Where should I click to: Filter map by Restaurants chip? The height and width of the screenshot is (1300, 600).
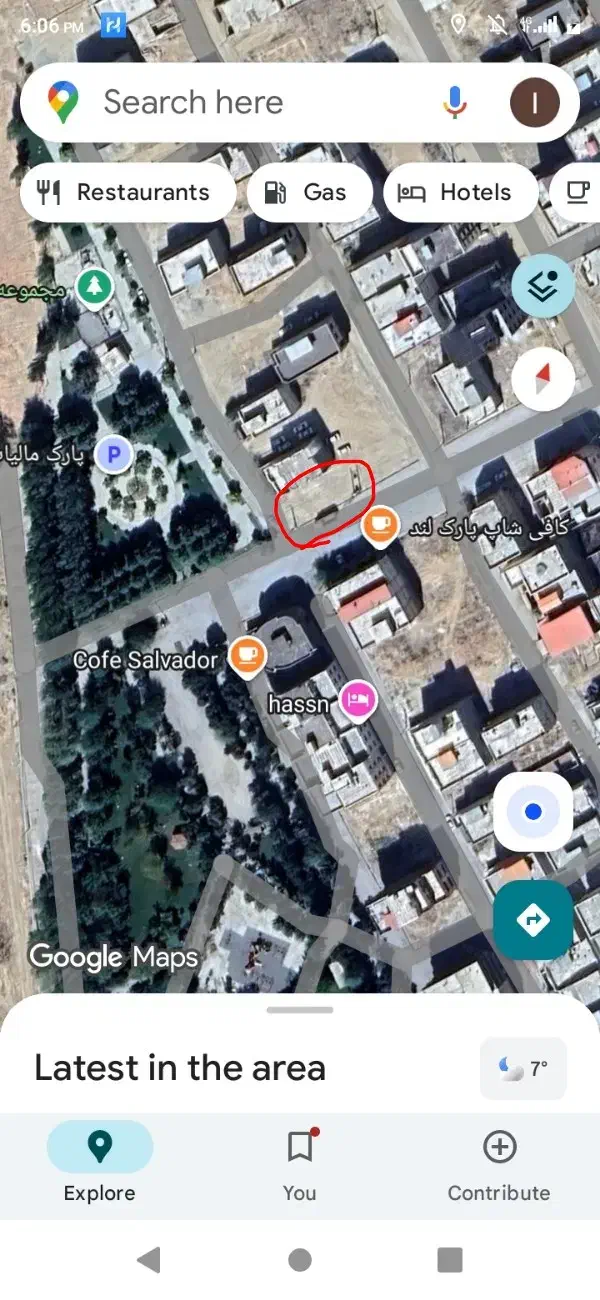(x=126, y=193)
